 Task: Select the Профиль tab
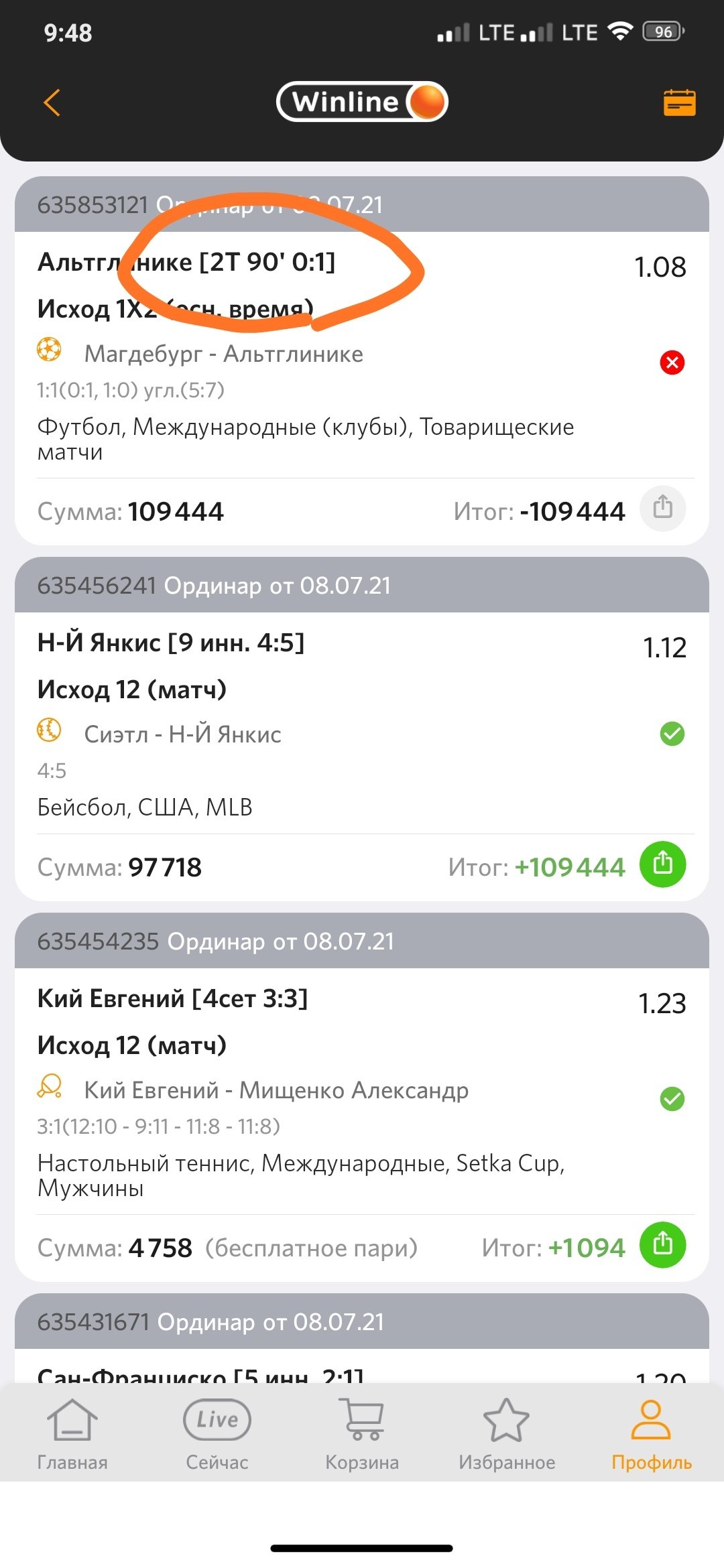652,1434
